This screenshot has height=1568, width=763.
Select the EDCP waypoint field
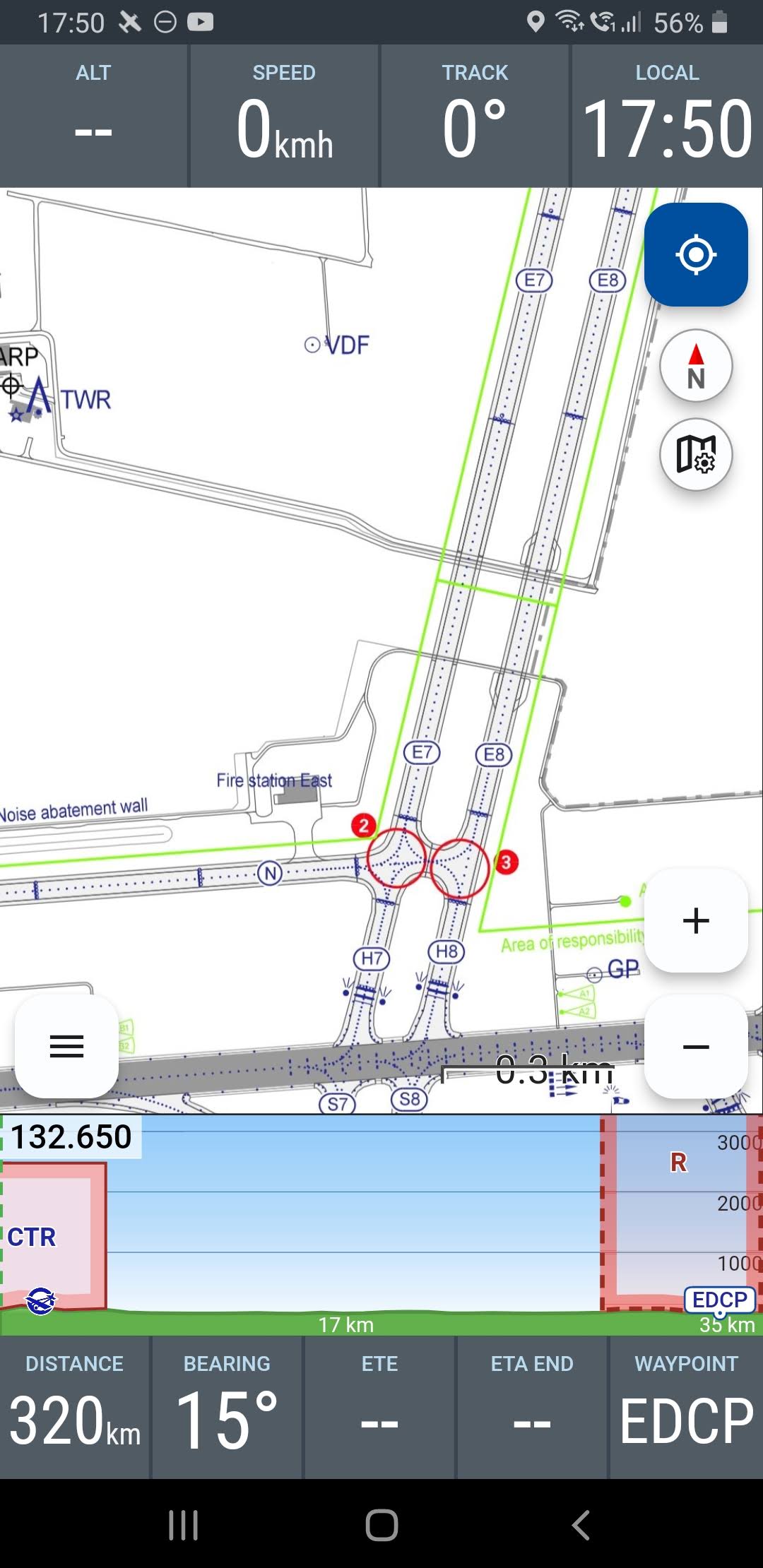pos(686,1407)
